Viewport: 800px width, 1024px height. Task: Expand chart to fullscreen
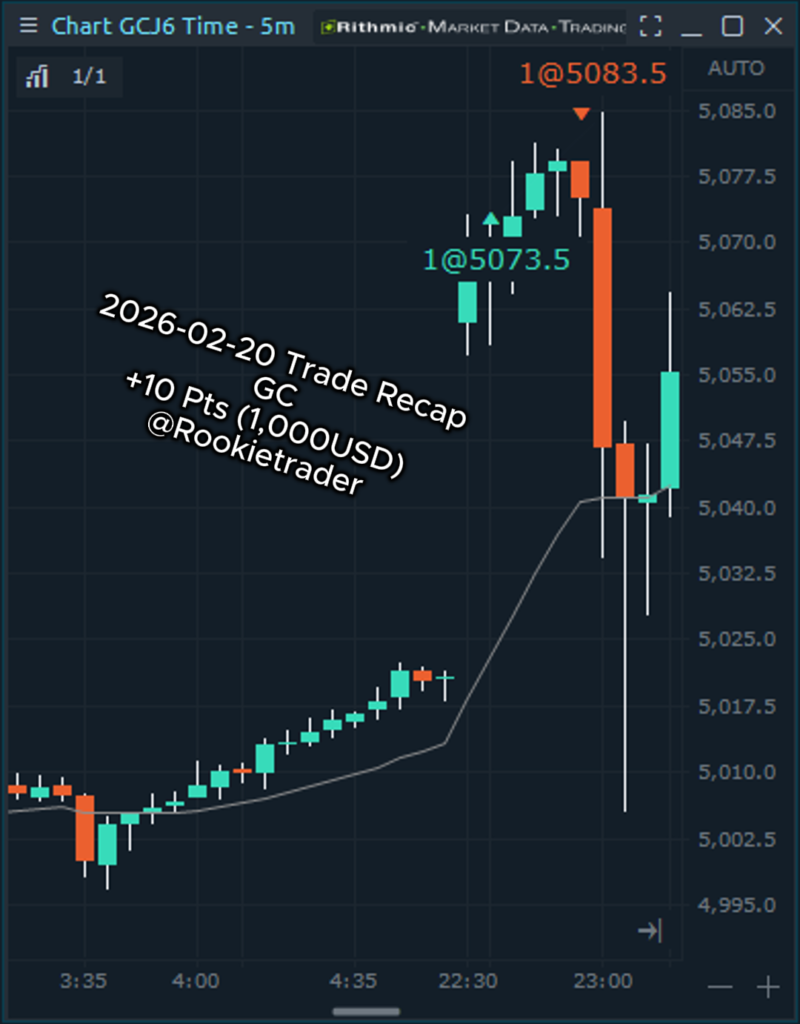coord(651,26)
